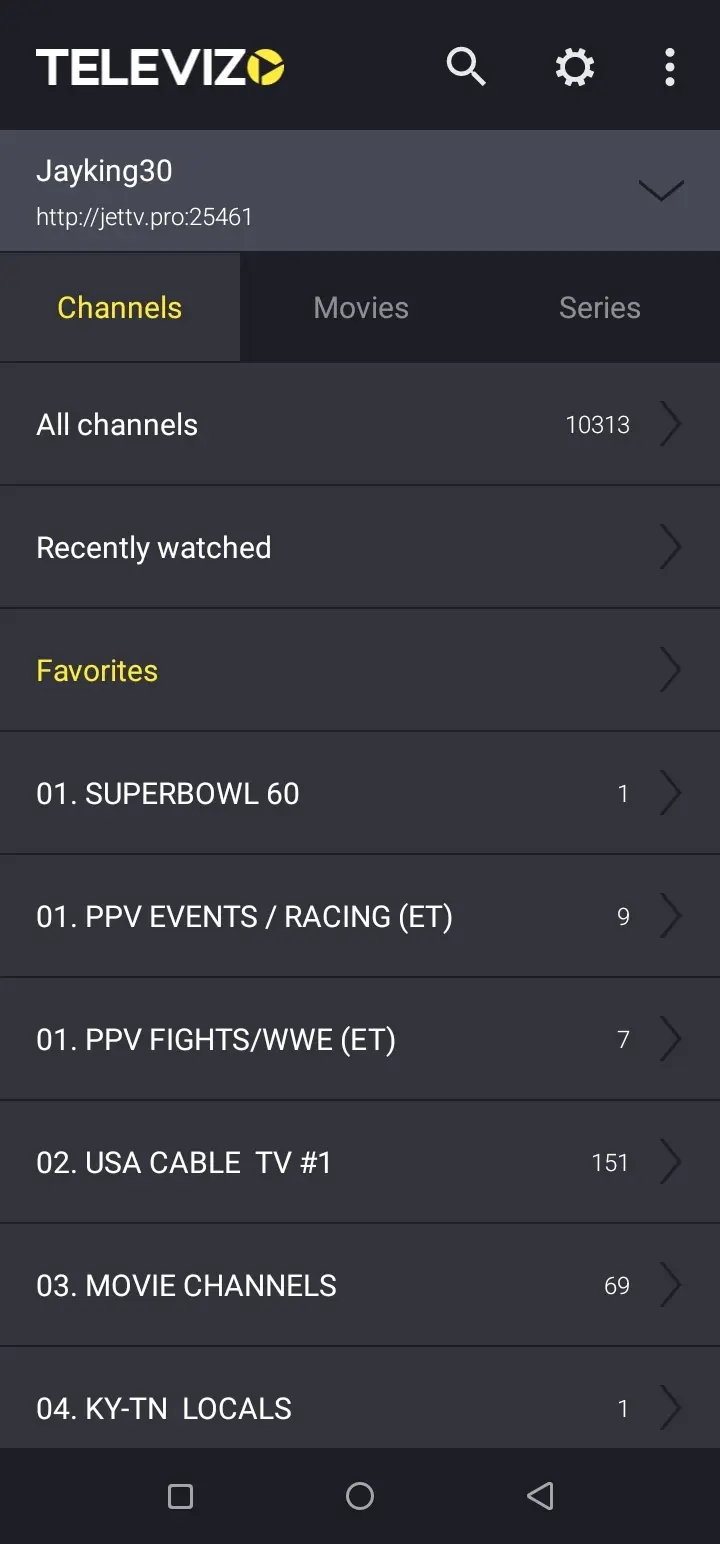Switch to the Series tab
The image size is (720, 1544).
click(600, 307)
